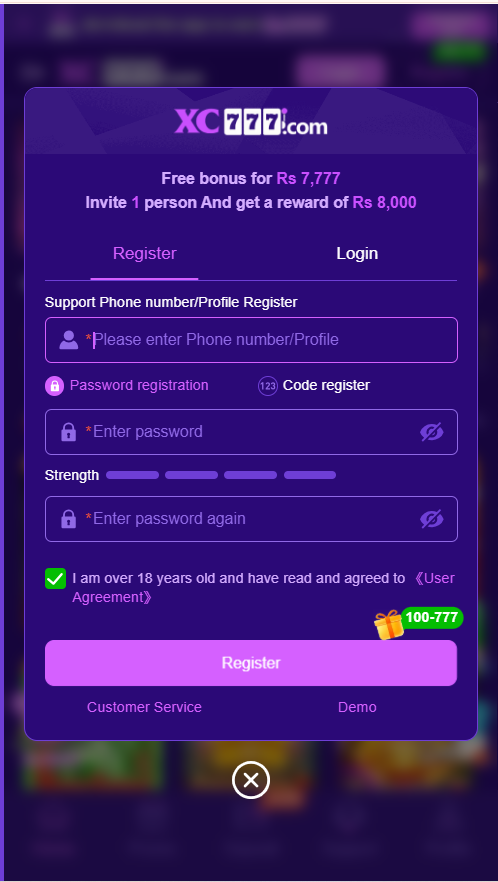Tap the Enter password again field
498x882 pixels.
click(251, 519)
